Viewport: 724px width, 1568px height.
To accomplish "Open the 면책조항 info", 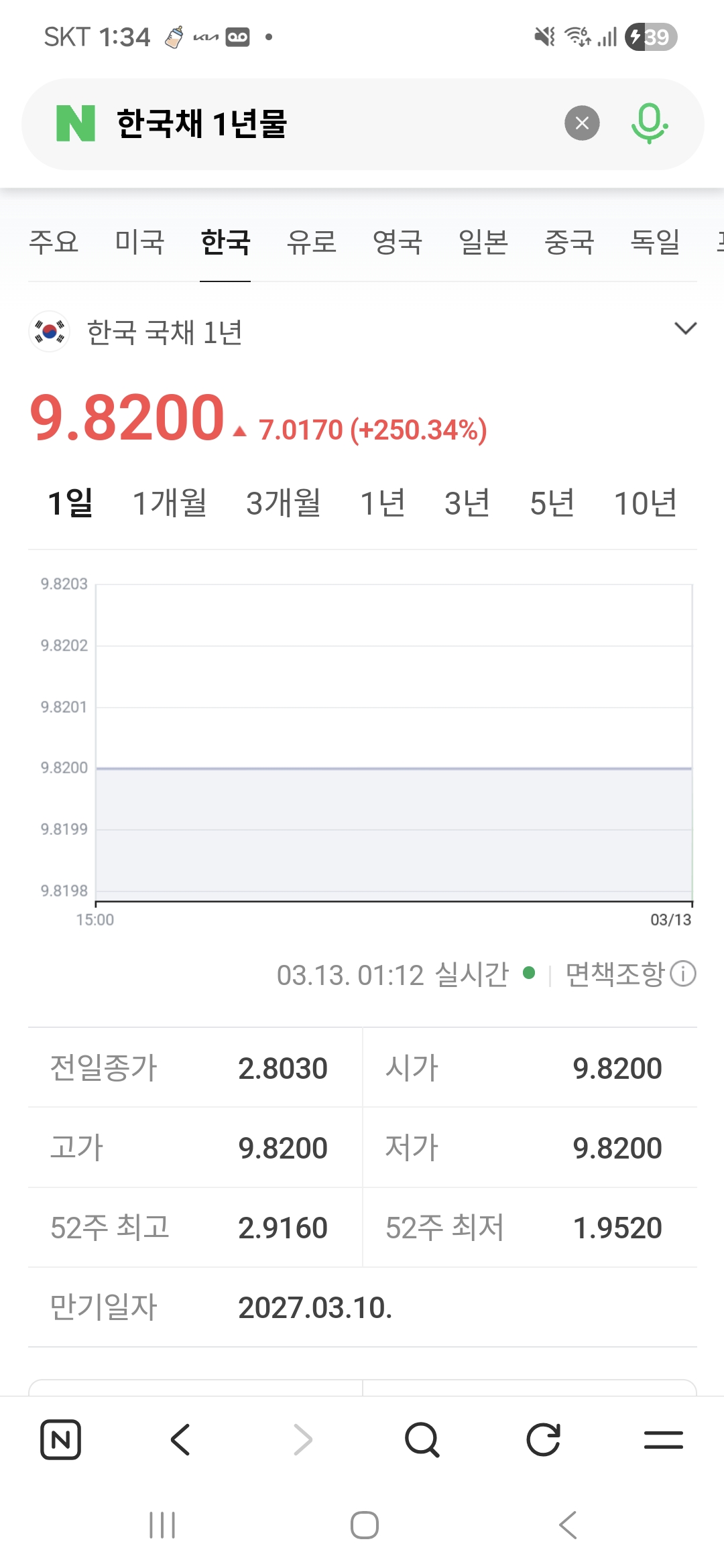I will (x=630, y=974).
